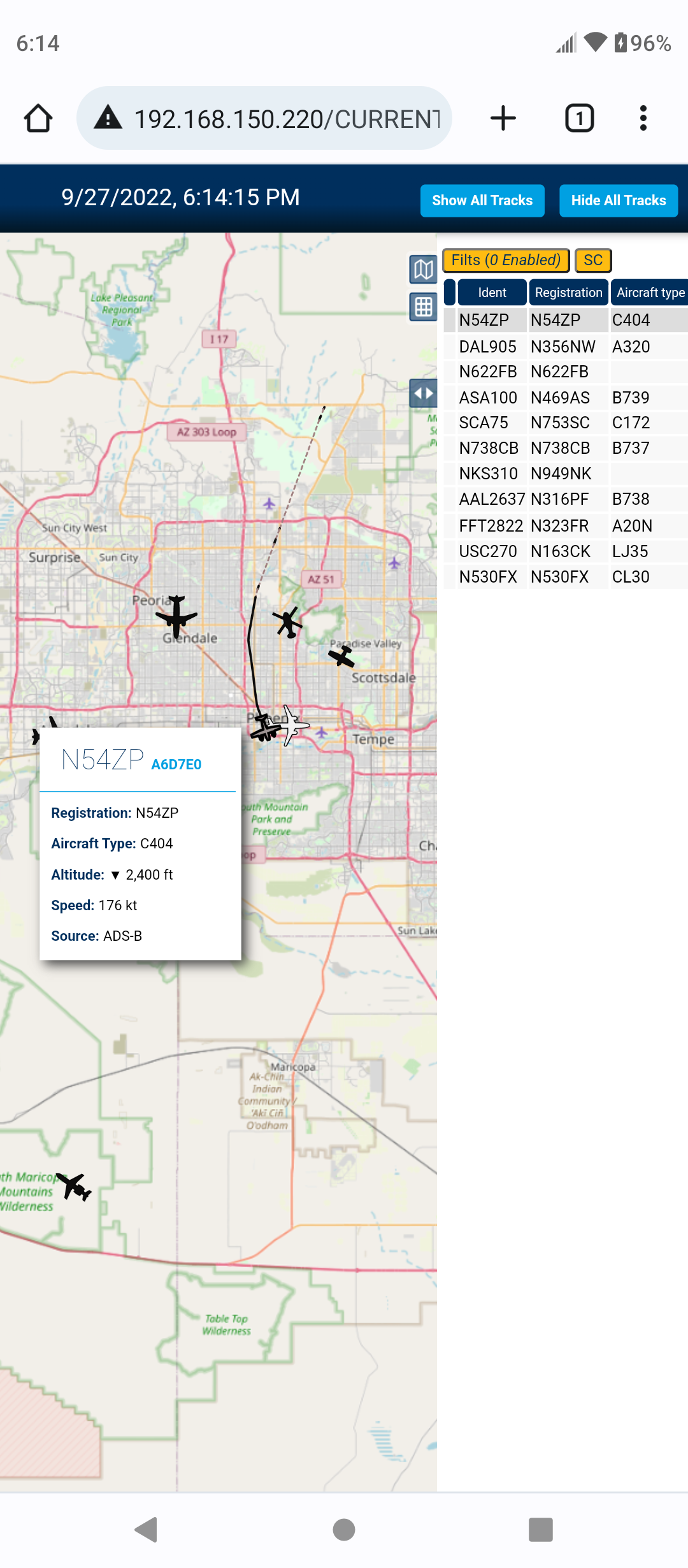Expand the sidebar with arrows toggle
Screen dimensions: 688x1568
423,393
